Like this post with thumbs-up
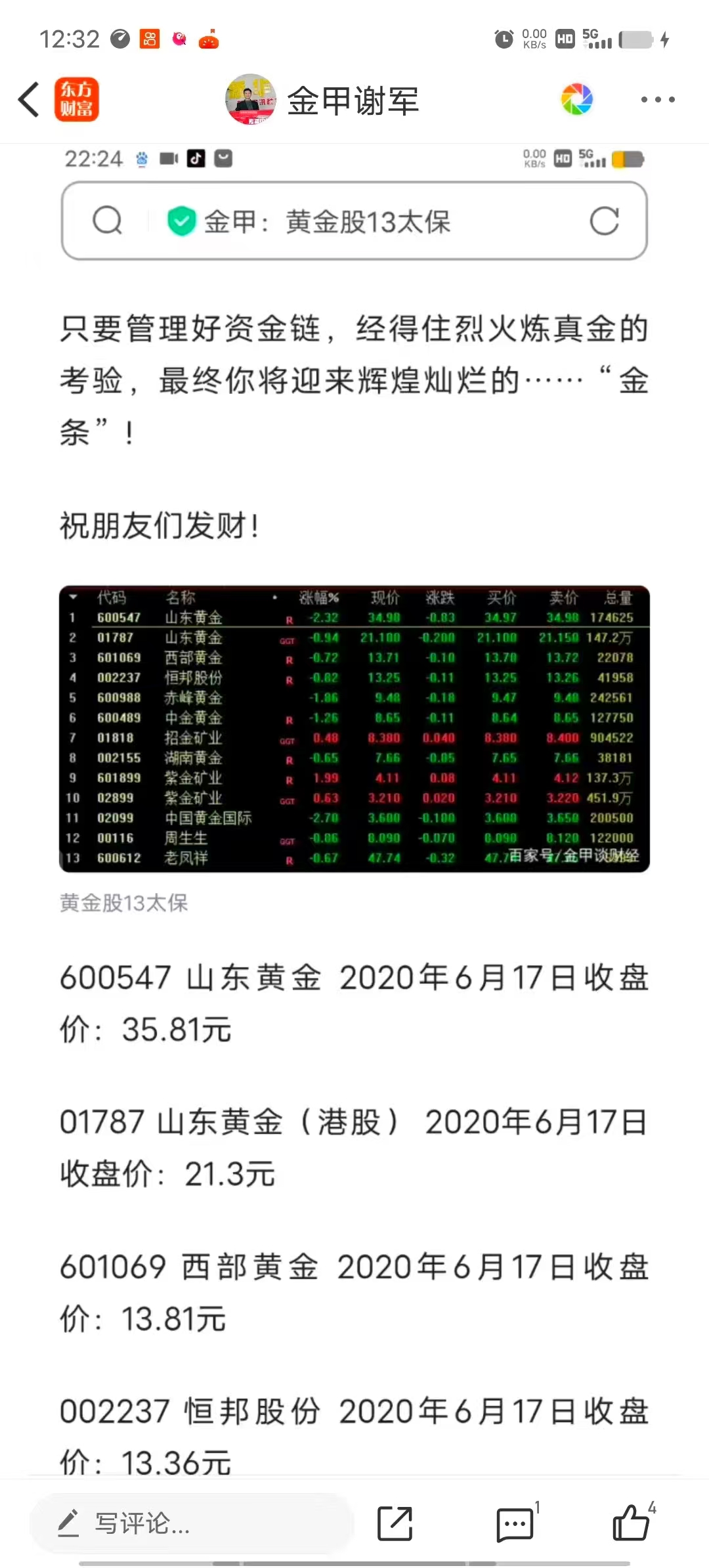The image size is (709, 1568). click(631, 1522)
